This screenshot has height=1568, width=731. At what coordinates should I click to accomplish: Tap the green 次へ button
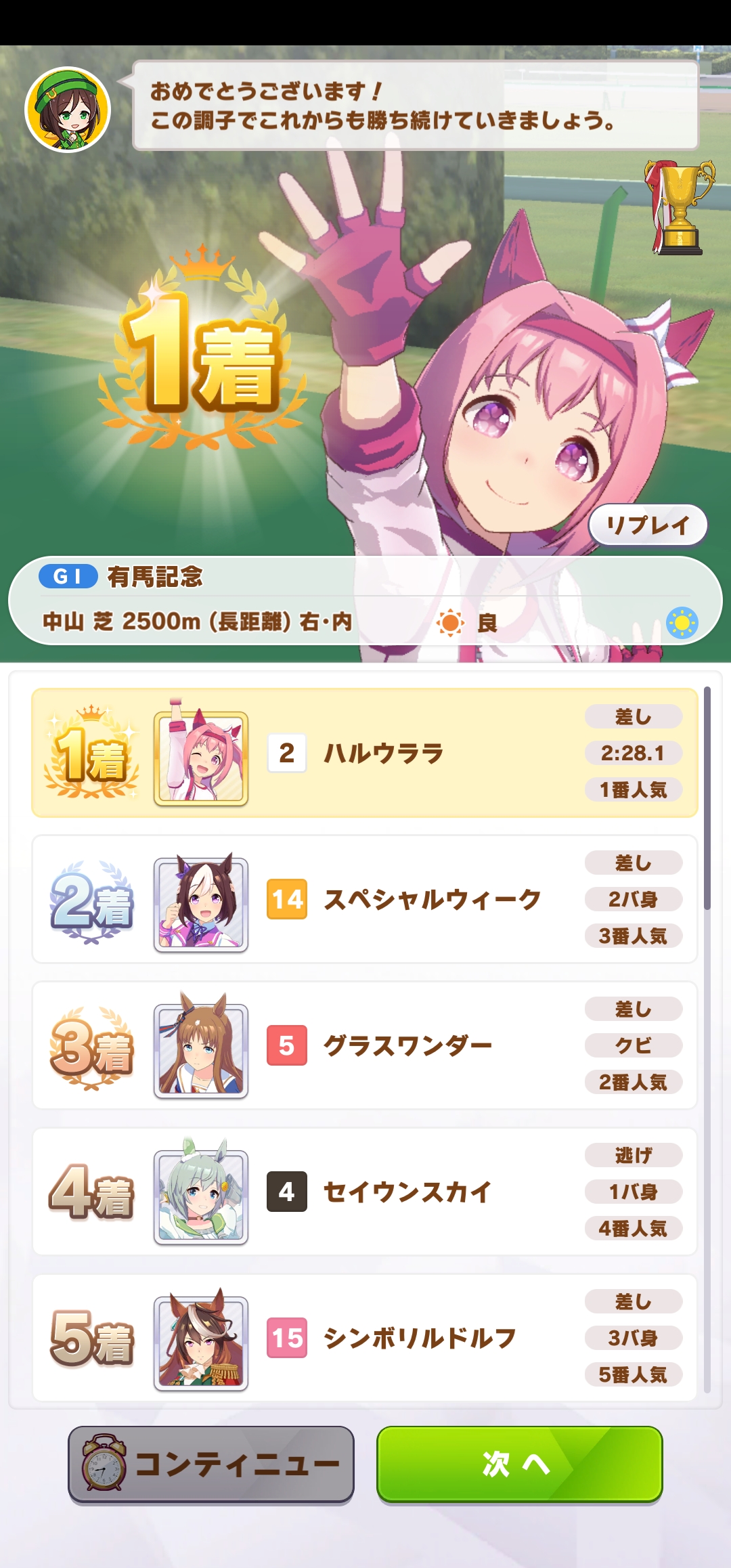click(x=519, y=1464)
